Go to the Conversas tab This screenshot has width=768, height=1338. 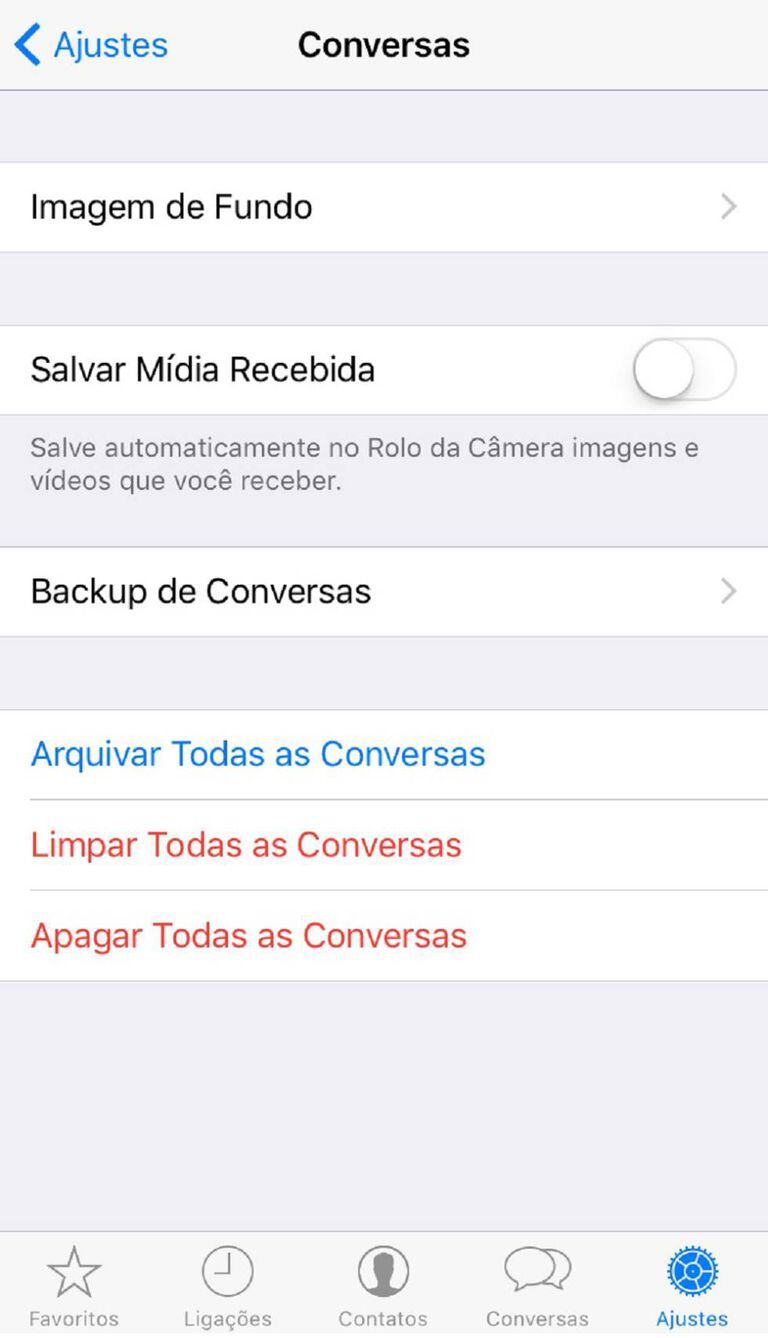click(537, 1287)
